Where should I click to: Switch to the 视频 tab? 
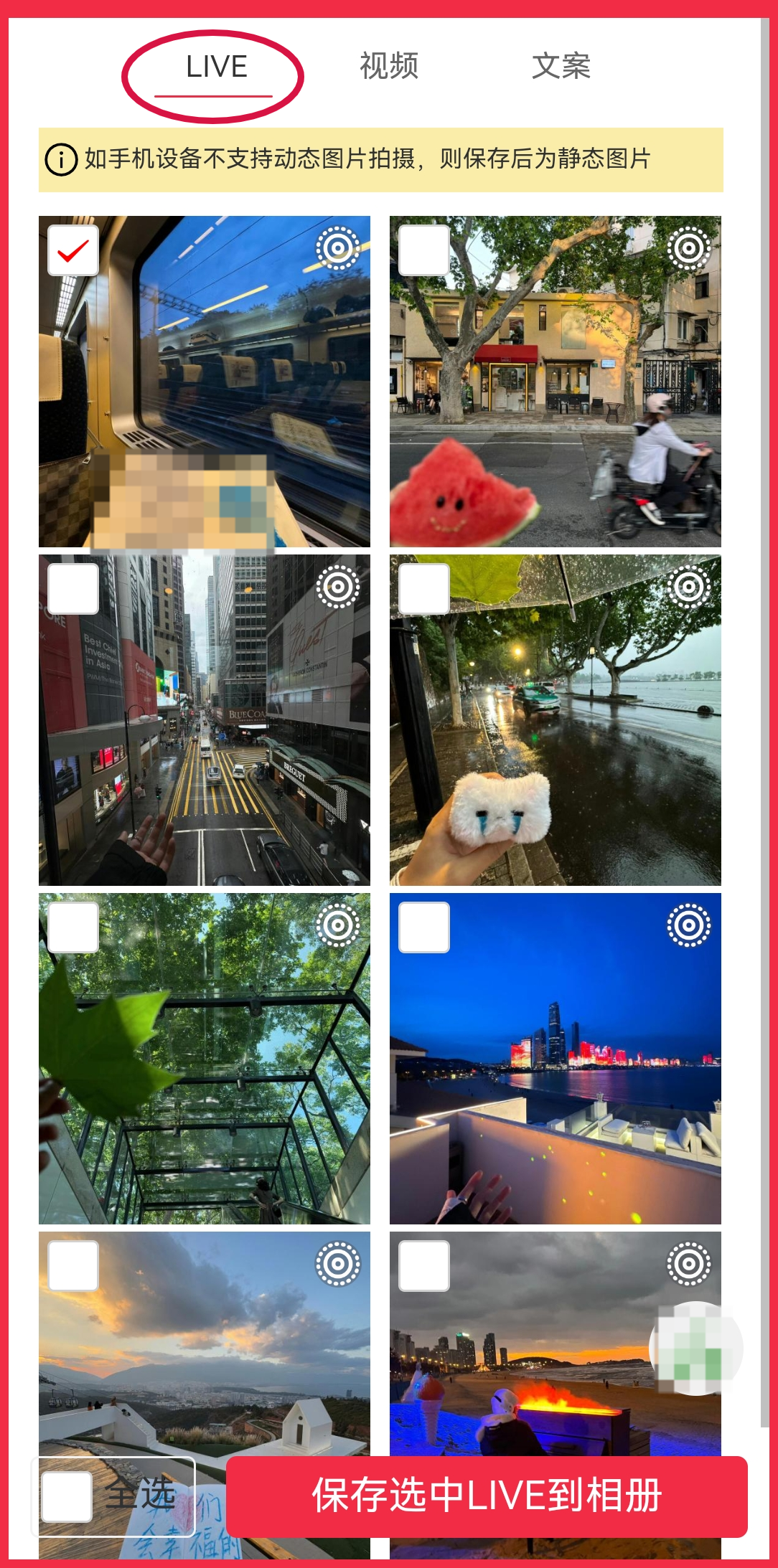click(x=388, y=66)
